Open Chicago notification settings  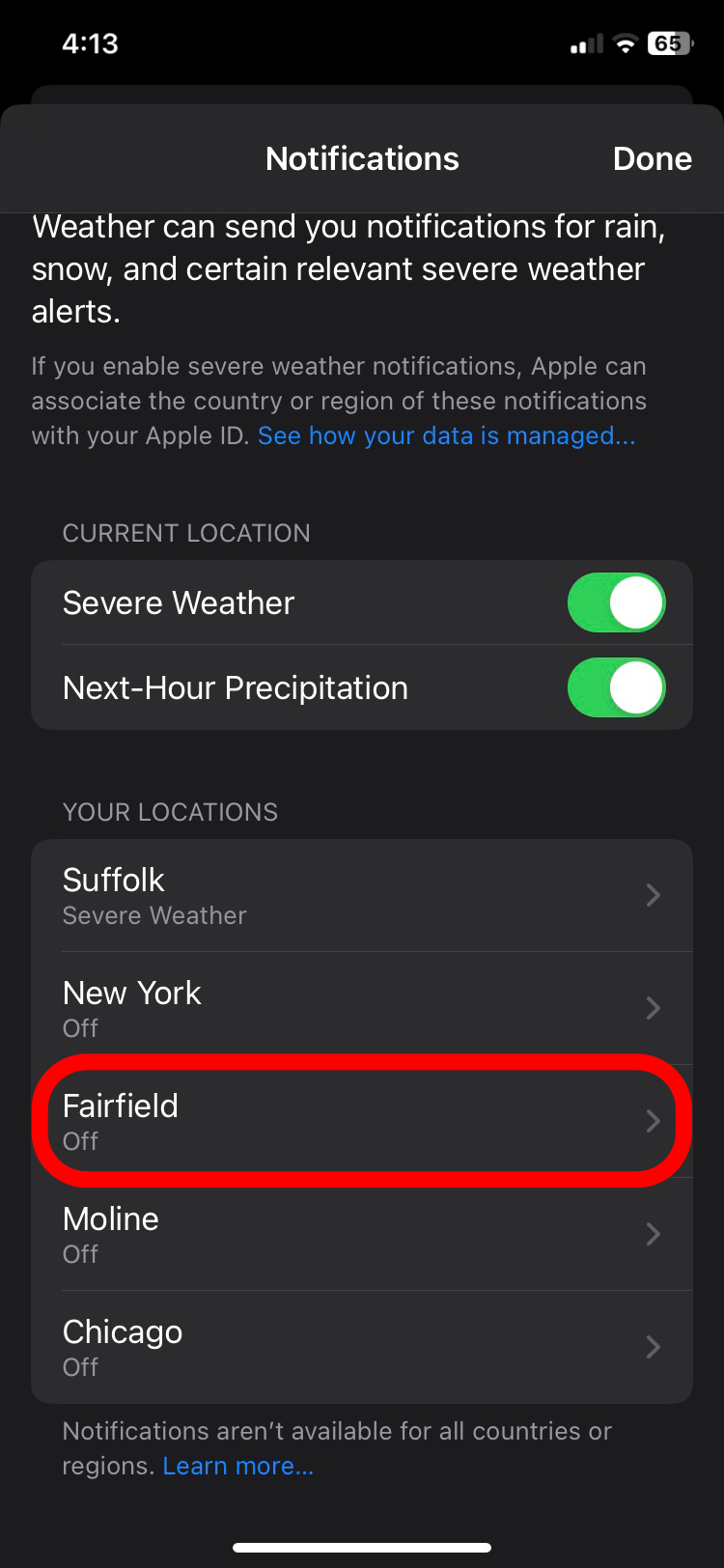click(x=362, y=1347)
